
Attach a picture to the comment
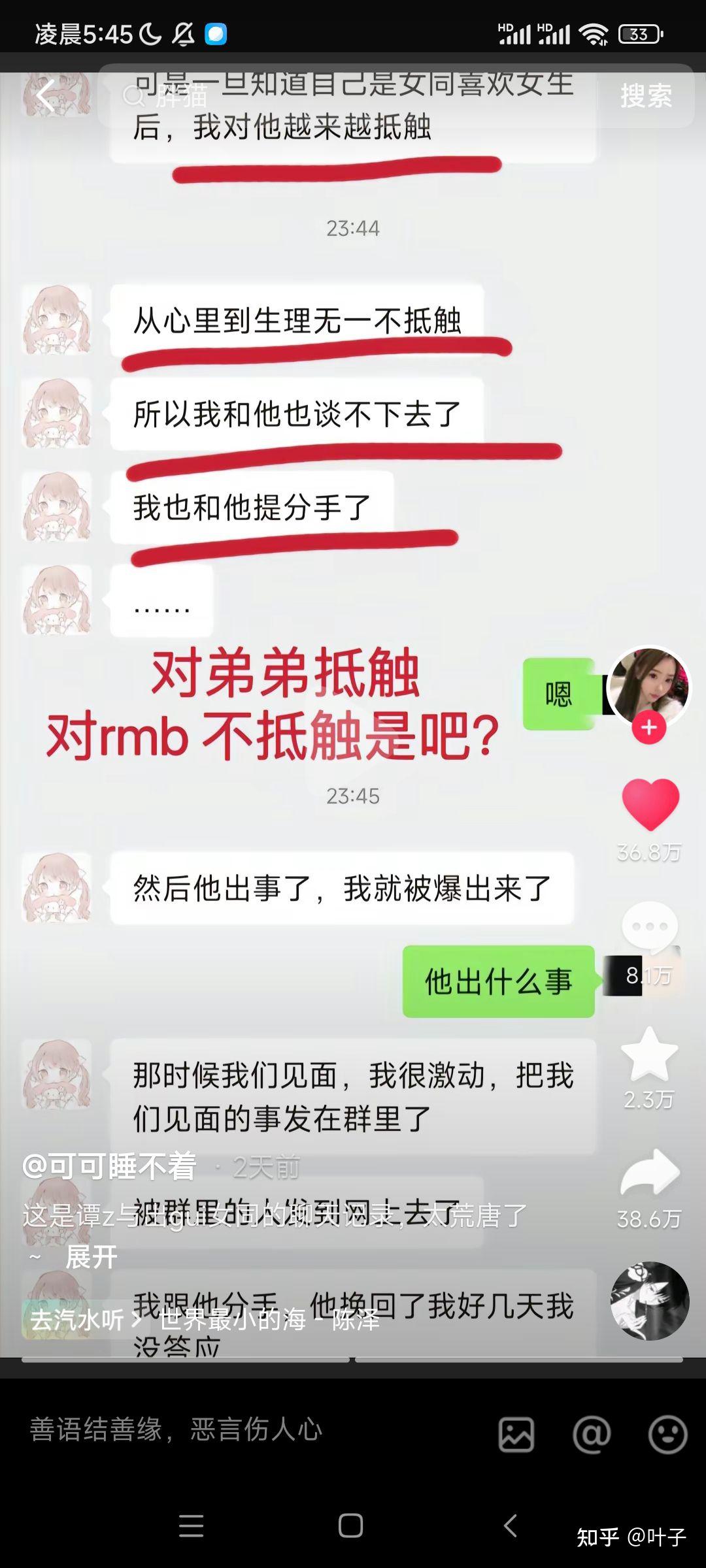516,1435
